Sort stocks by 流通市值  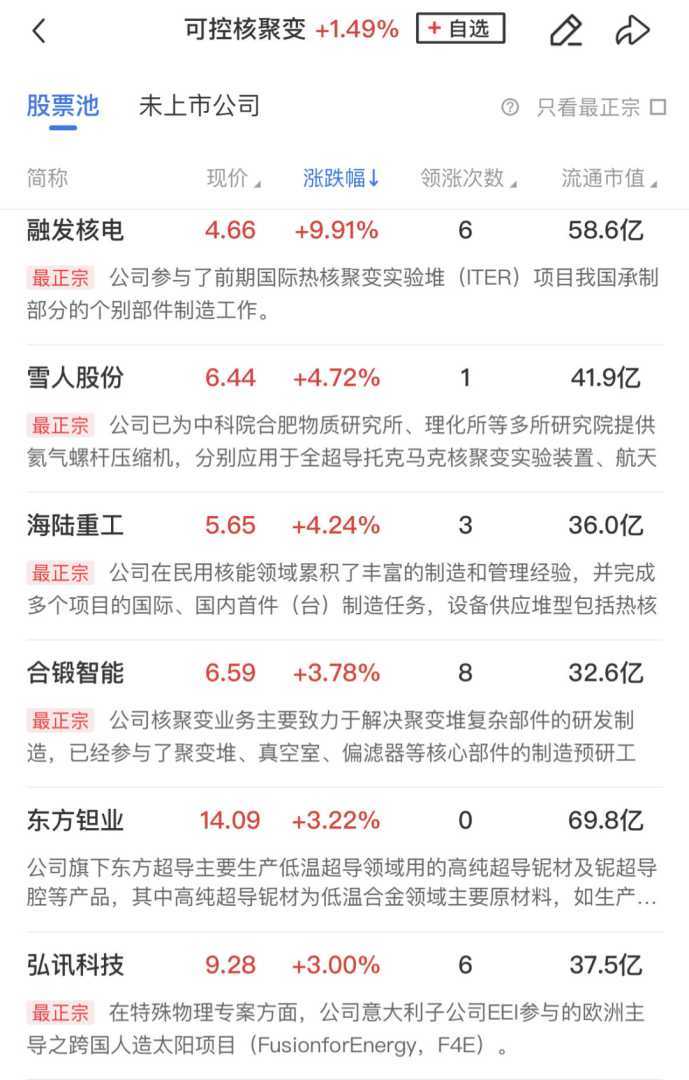pyautogui.click(x=609, y=179)
